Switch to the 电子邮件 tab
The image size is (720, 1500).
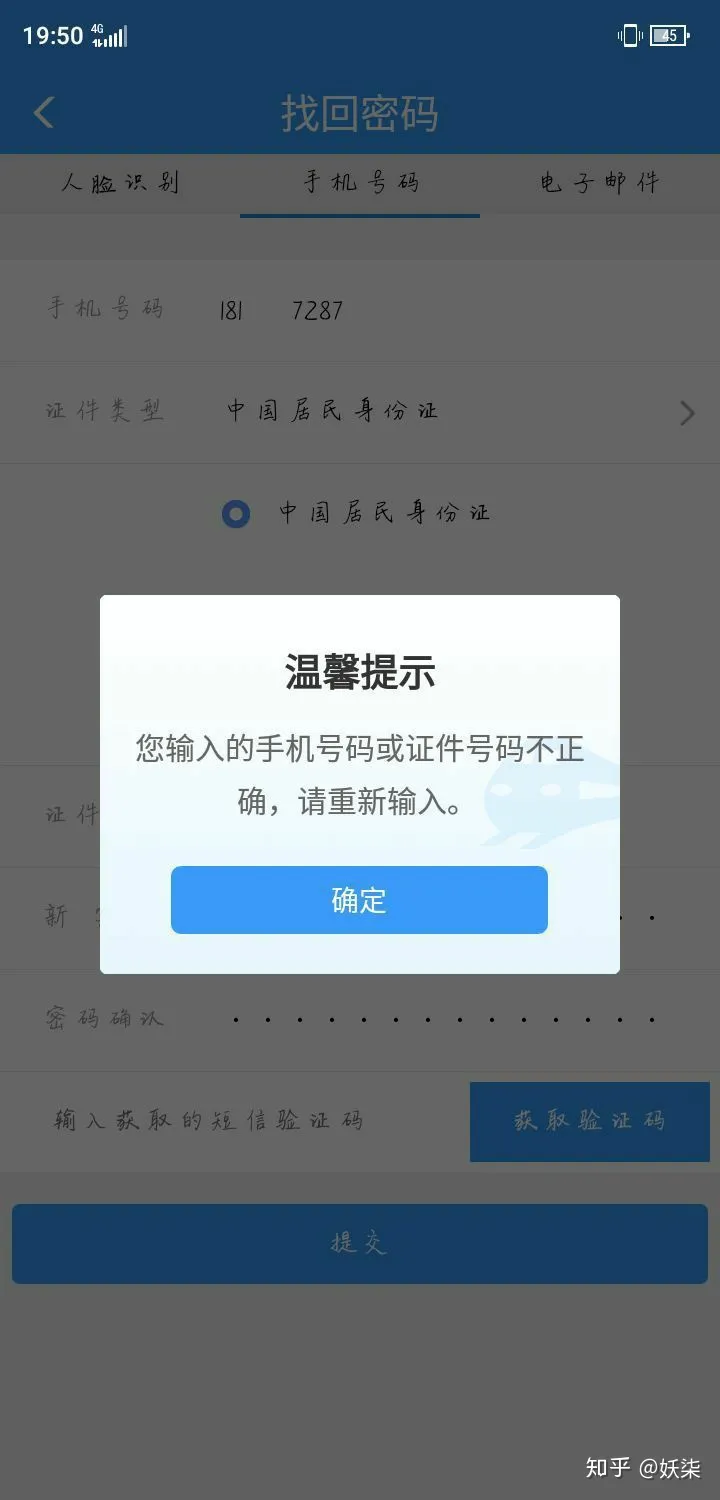click(x=599, y=183)
